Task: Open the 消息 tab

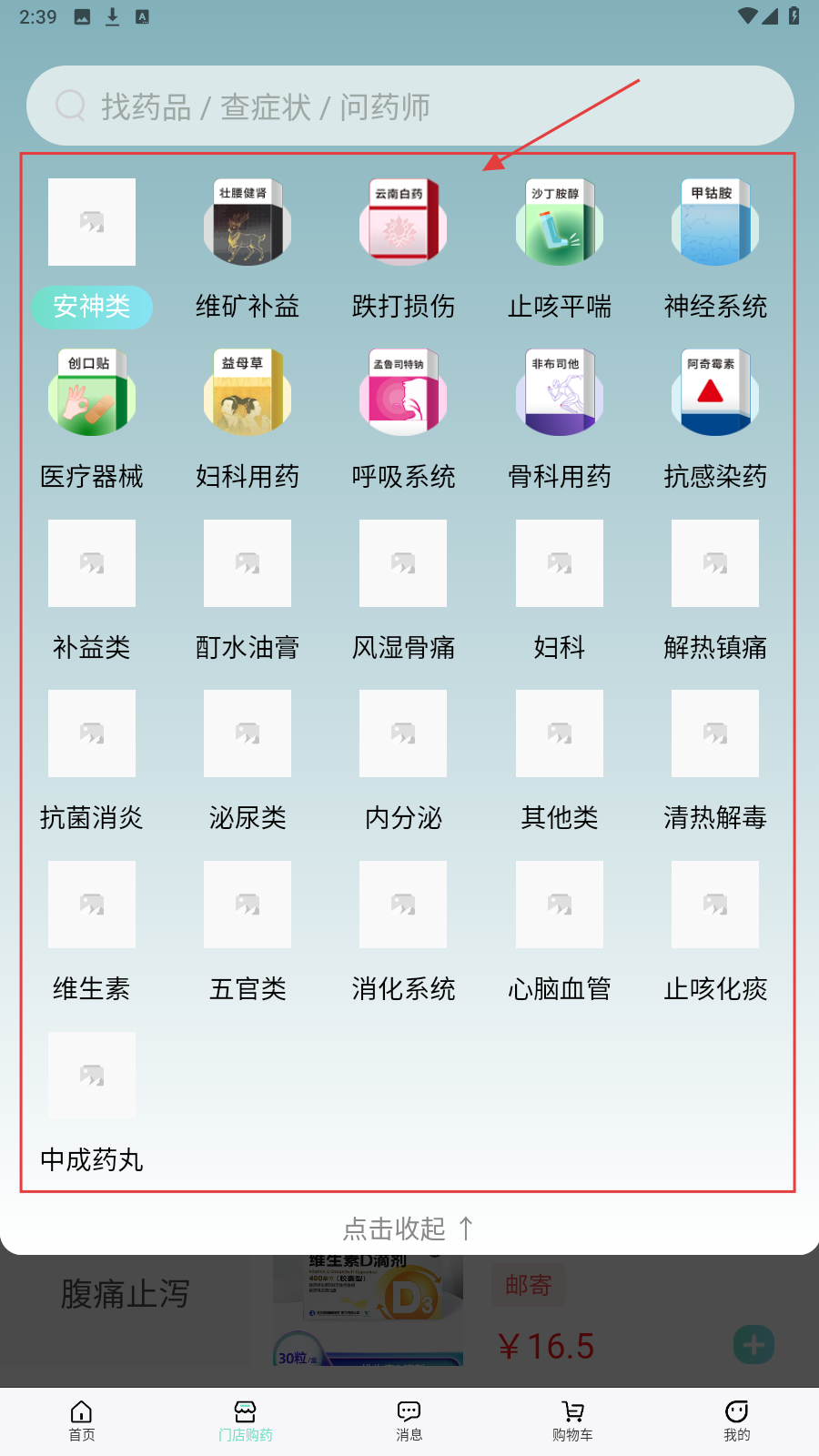Action: point(409,1421)
